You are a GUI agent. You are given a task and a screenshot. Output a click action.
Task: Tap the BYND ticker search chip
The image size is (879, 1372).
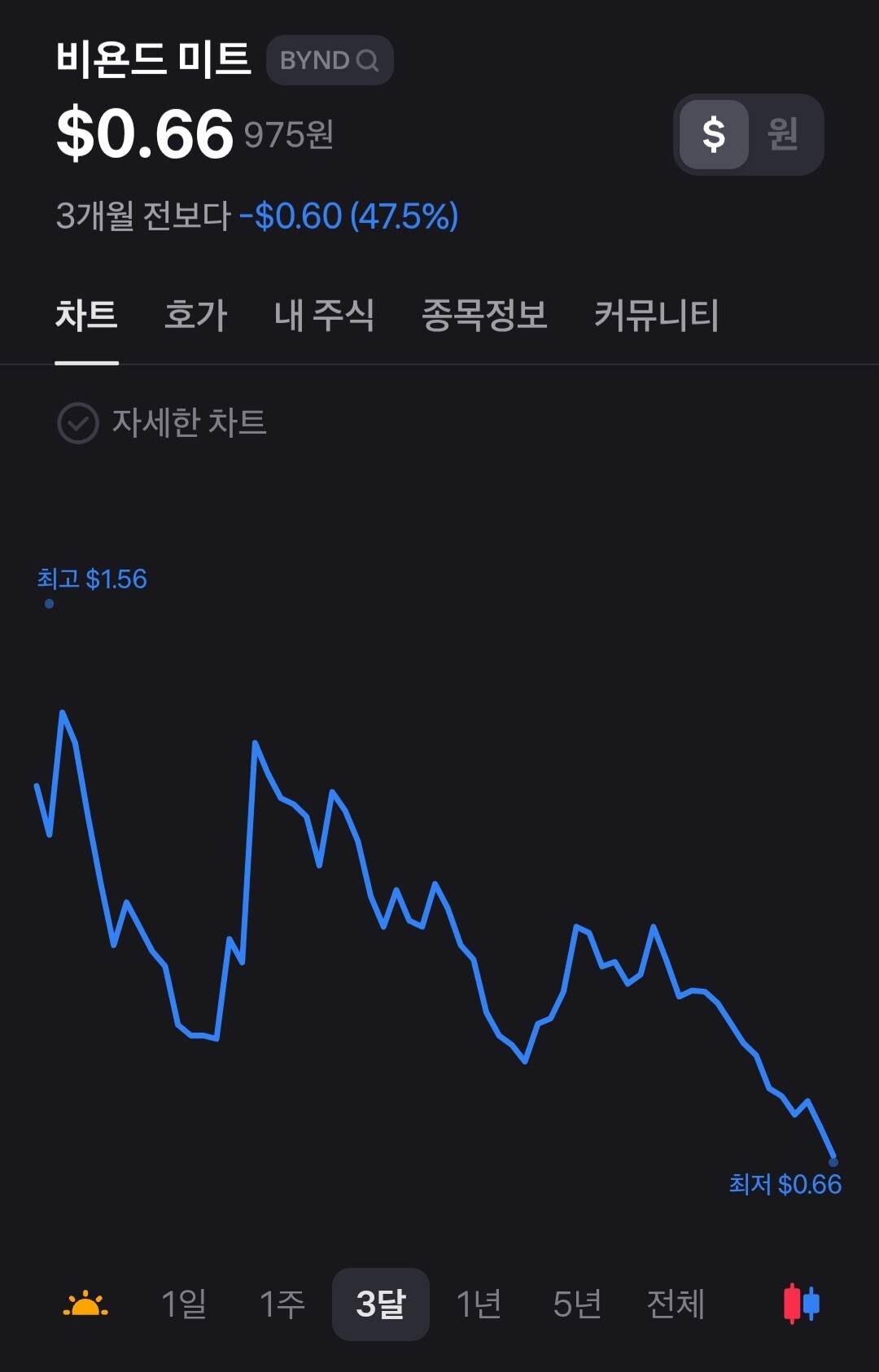click(x=330, y=60)
